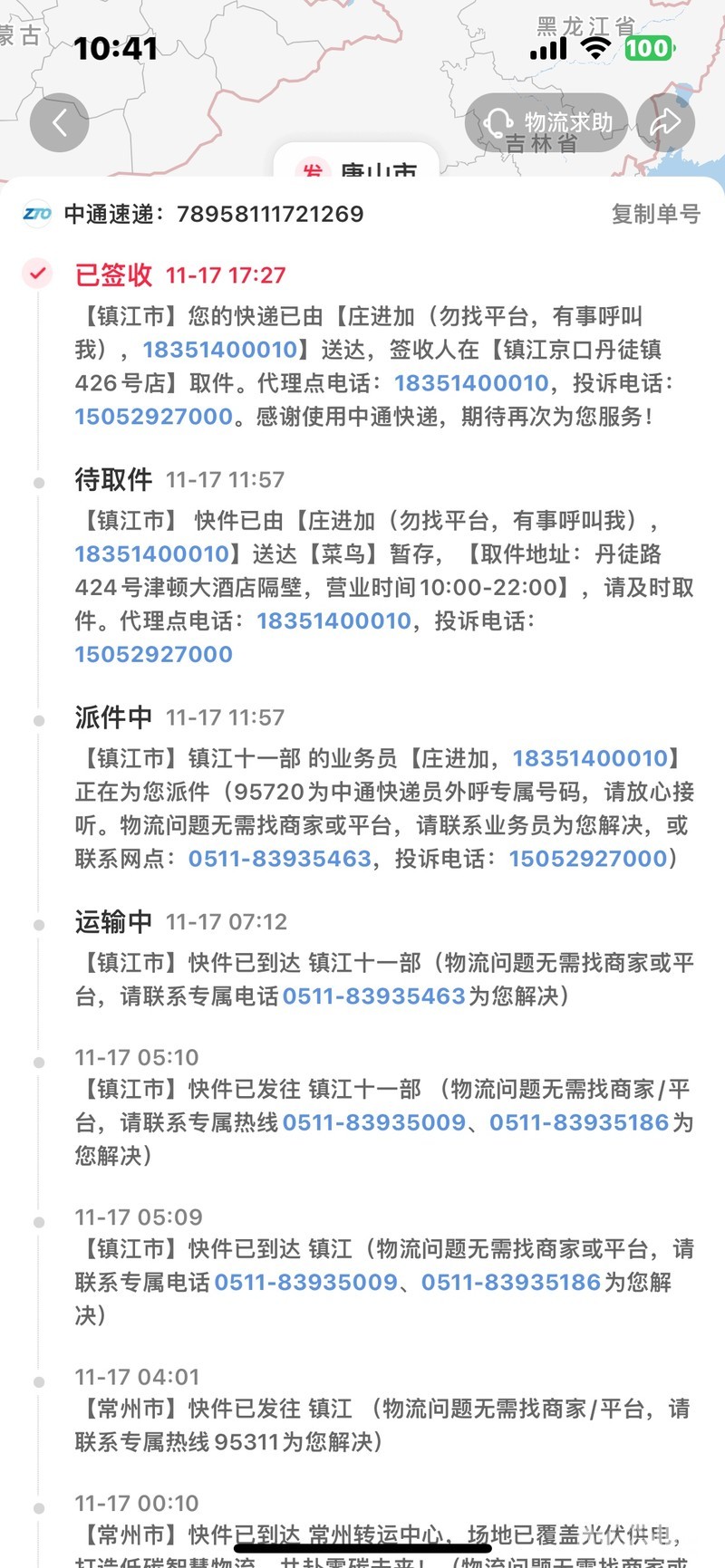The height and width of the screenshot is (1568, 725).
Task: Call 0511-83935009 in the 11-17 05:09 entry
Action: pos(306,1282)
